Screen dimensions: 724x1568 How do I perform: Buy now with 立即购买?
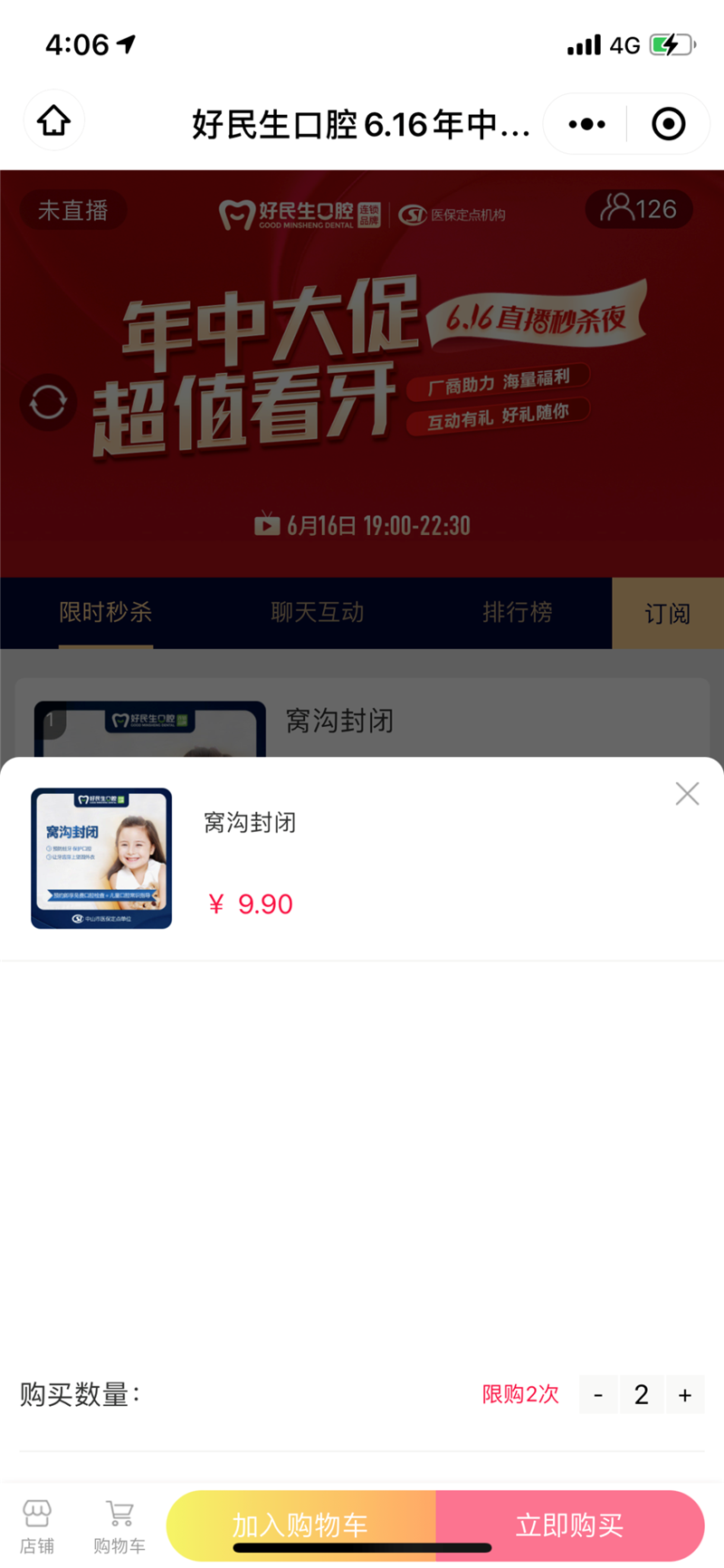pyautogui.click(x=570, y=1525)
